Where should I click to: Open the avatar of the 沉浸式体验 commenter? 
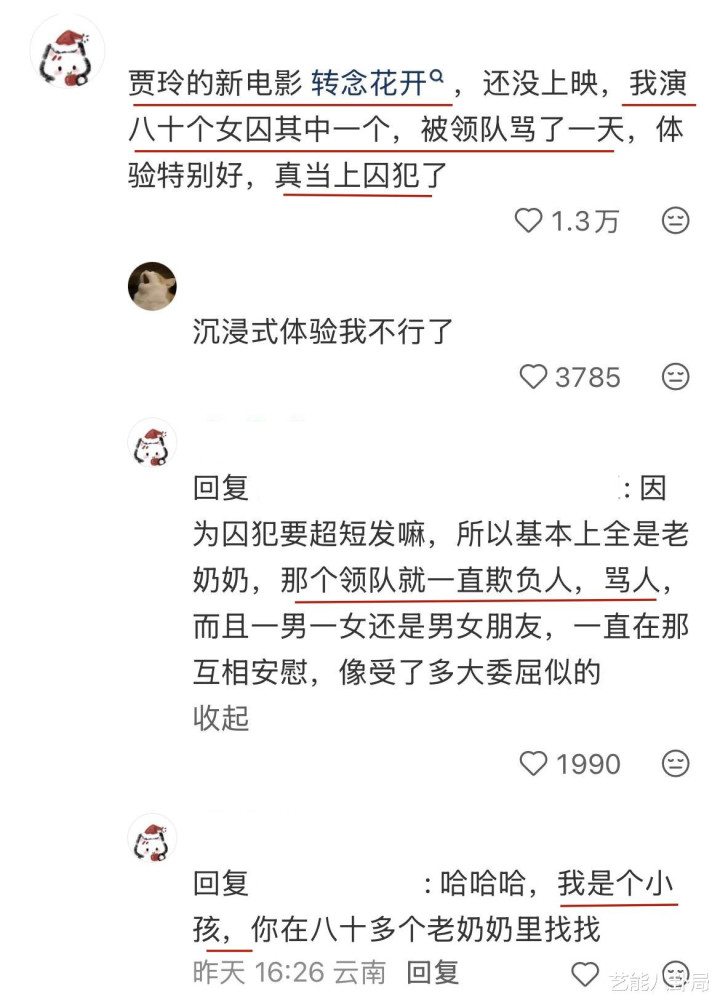(x=153, y=286)
